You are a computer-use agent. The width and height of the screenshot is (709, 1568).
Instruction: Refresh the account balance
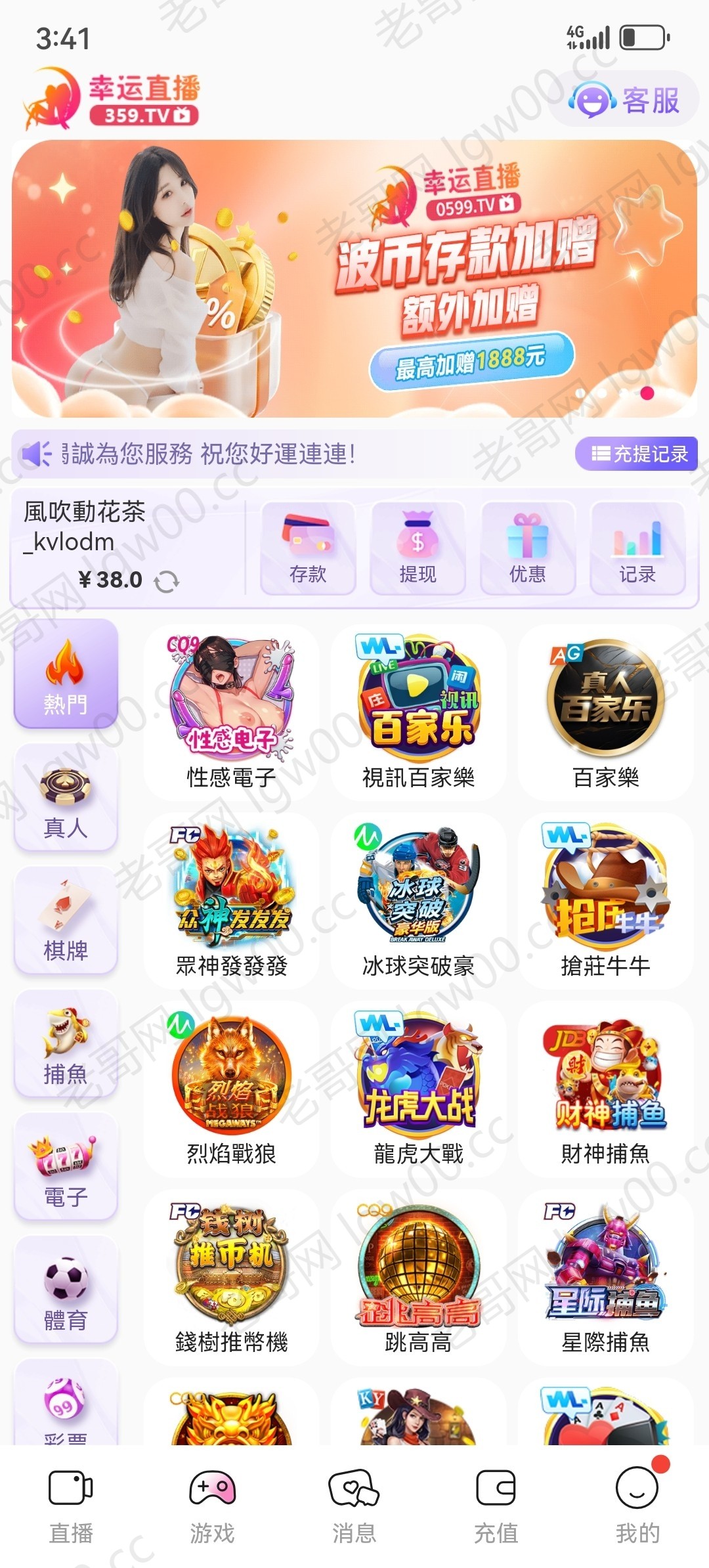pyautogui.click(x=166, y=581)
